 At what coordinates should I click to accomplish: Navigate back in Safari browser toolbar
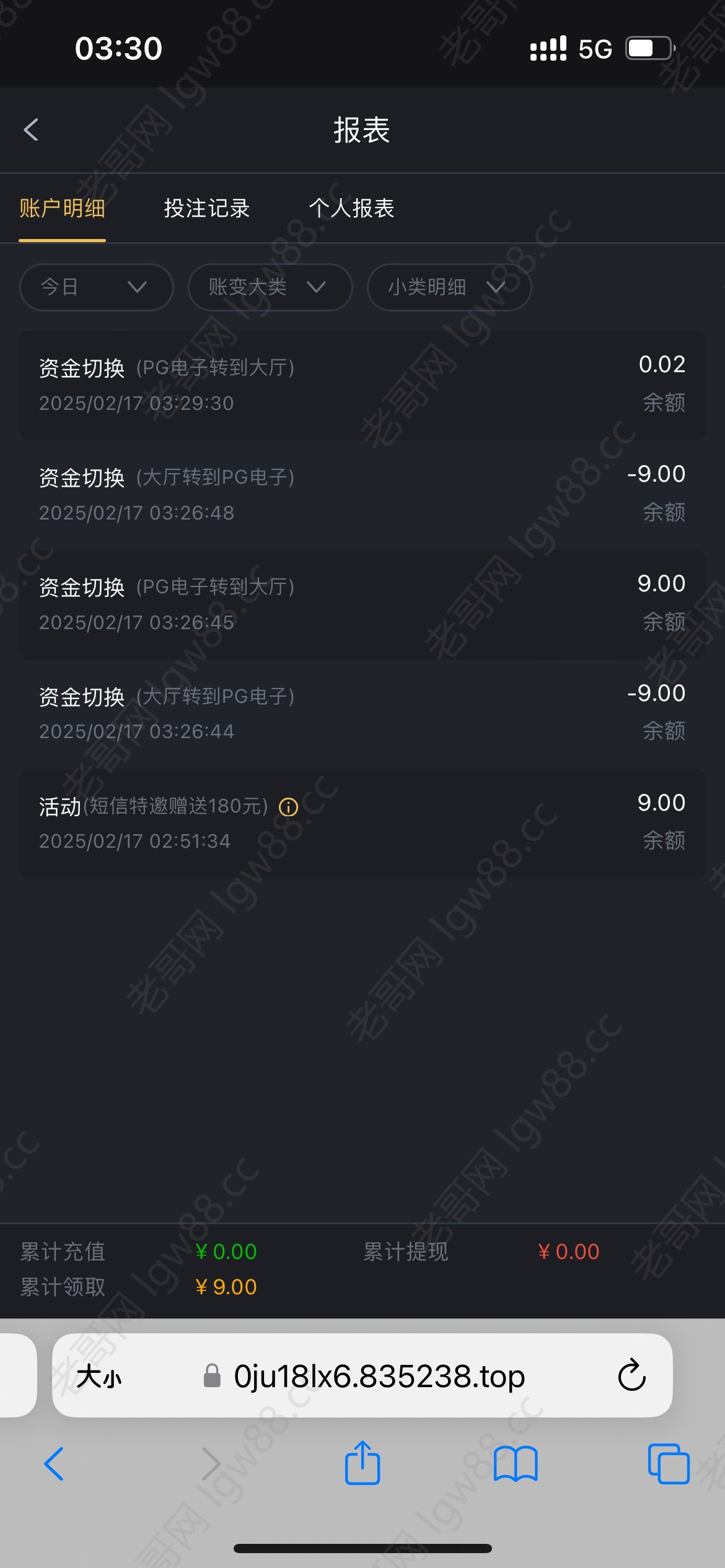tap(54, 1464)
